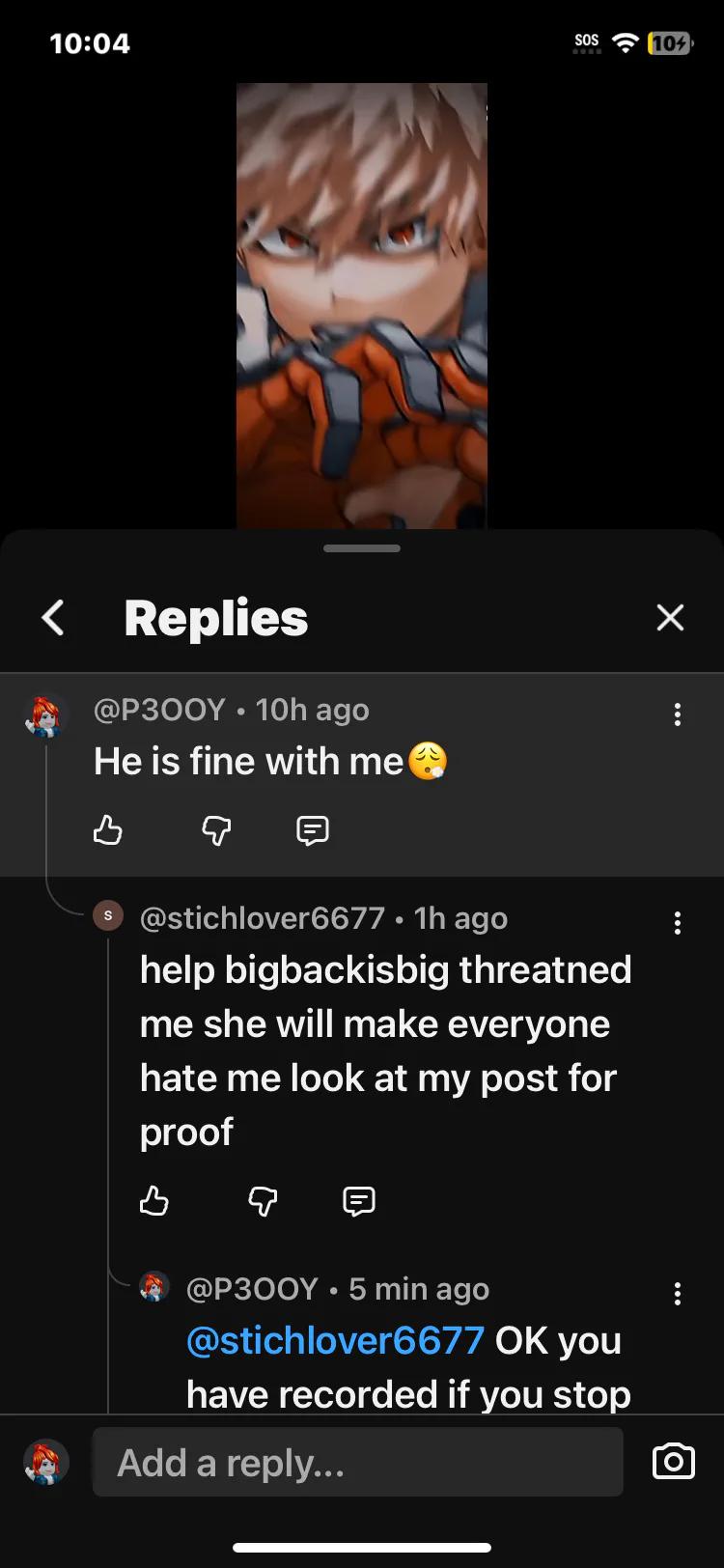The image size is (724, 1568).
Task: Like the comment "He is fine with me"
Action: point(108,830)
